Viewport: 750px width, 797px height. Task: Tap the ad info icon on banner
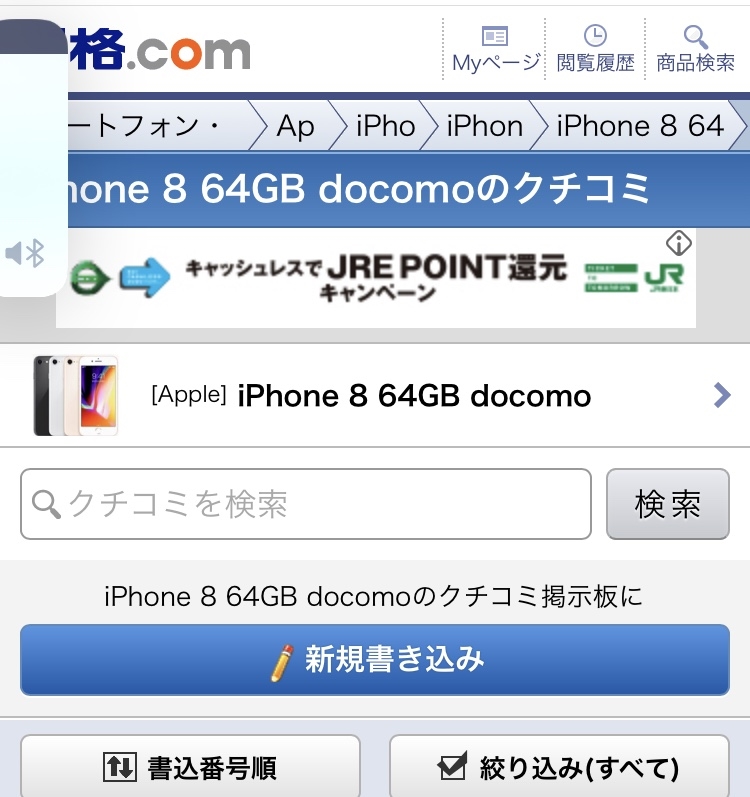tap(679, 243)
